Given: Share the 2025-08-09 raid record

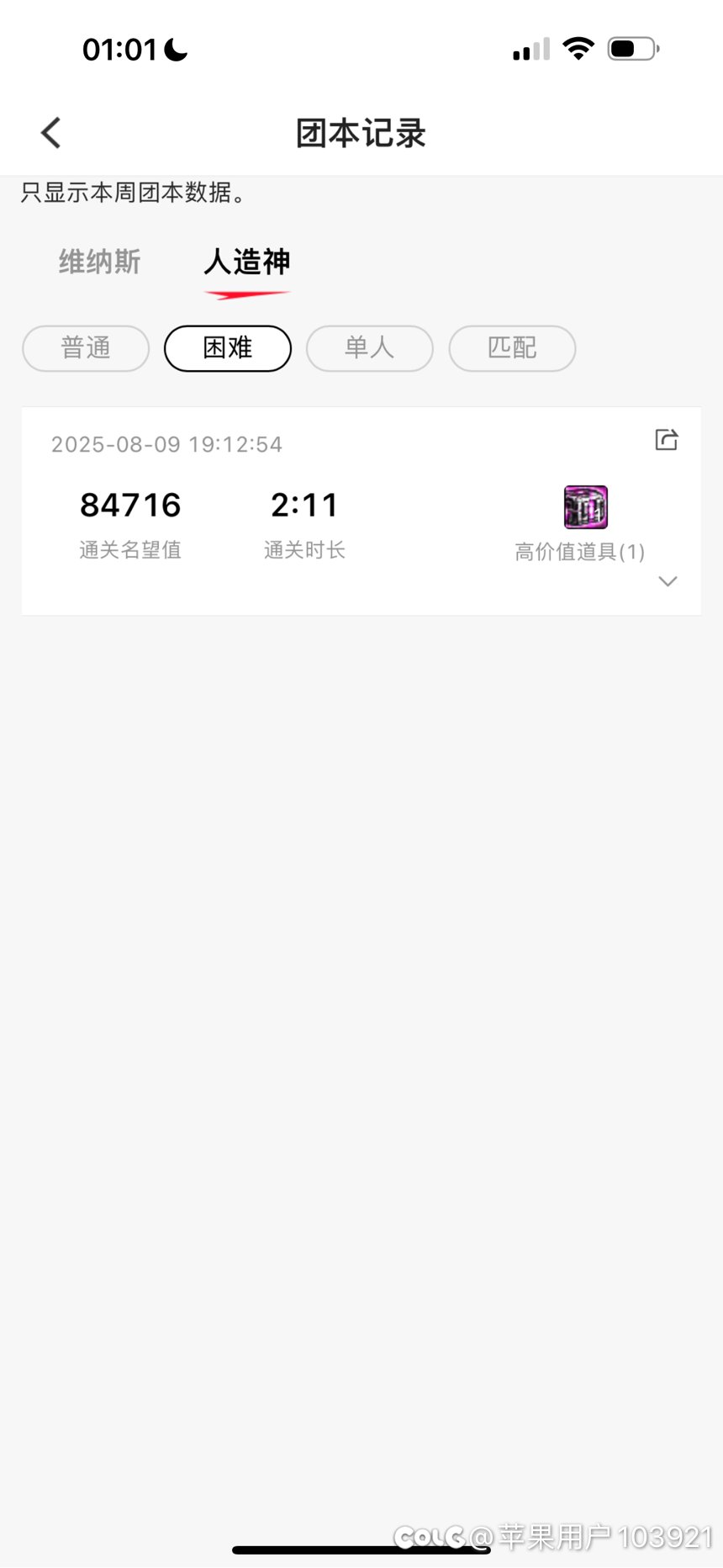Looking at the screenshot, I should pos(667,439).
